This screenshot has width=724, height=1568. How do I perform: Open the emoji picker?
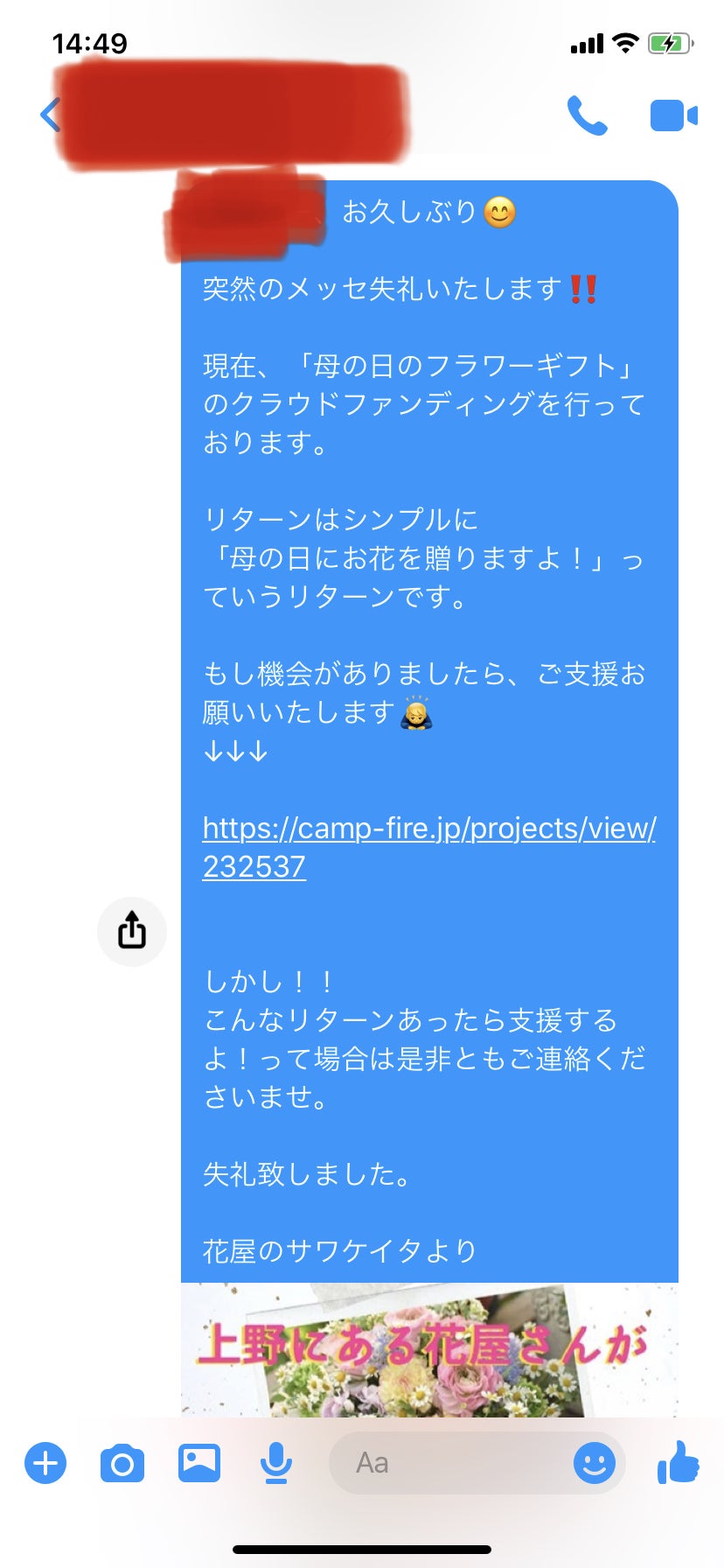tap(595, 1463)
